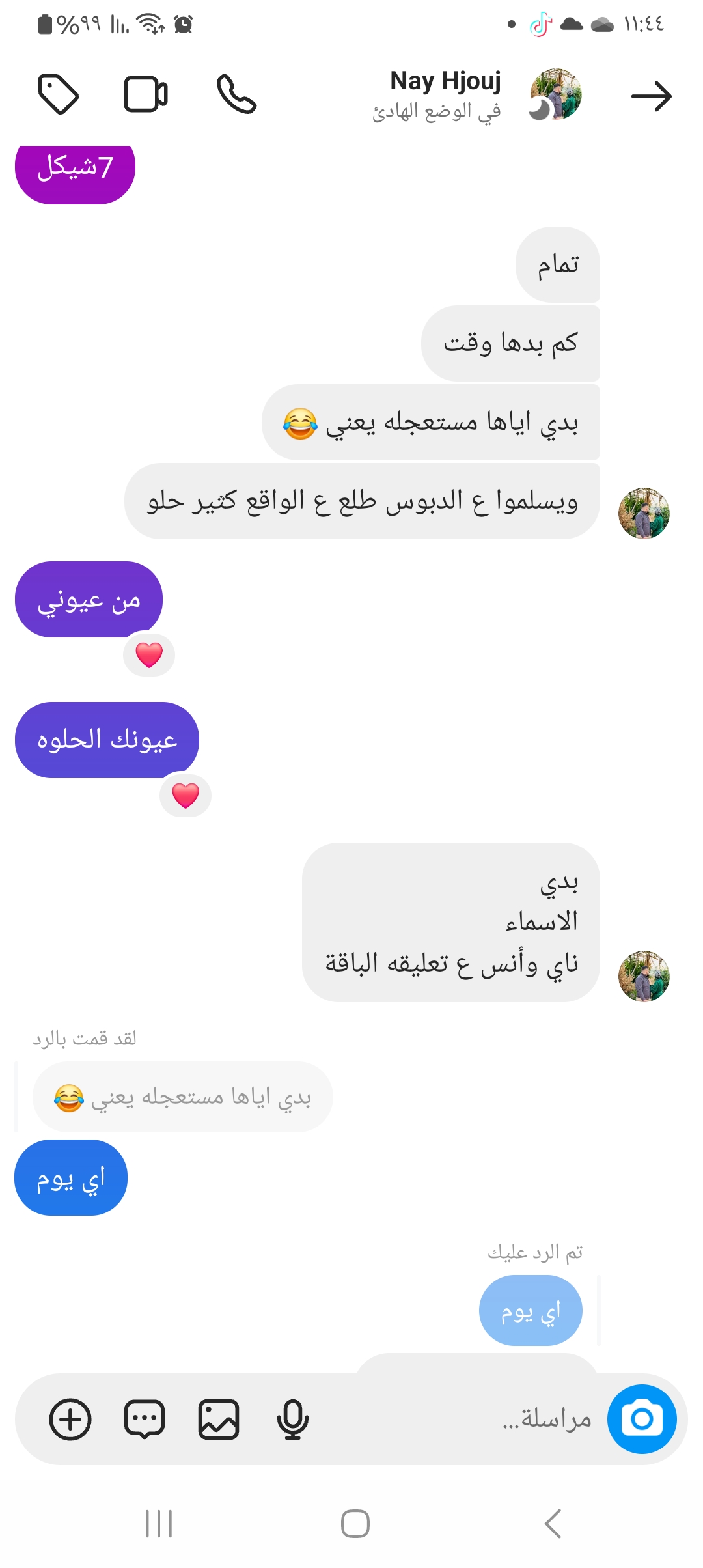Open the camera from the message bar
Image resolution: width=703 pixels, height=1568 pixels.
point(642,1419)
